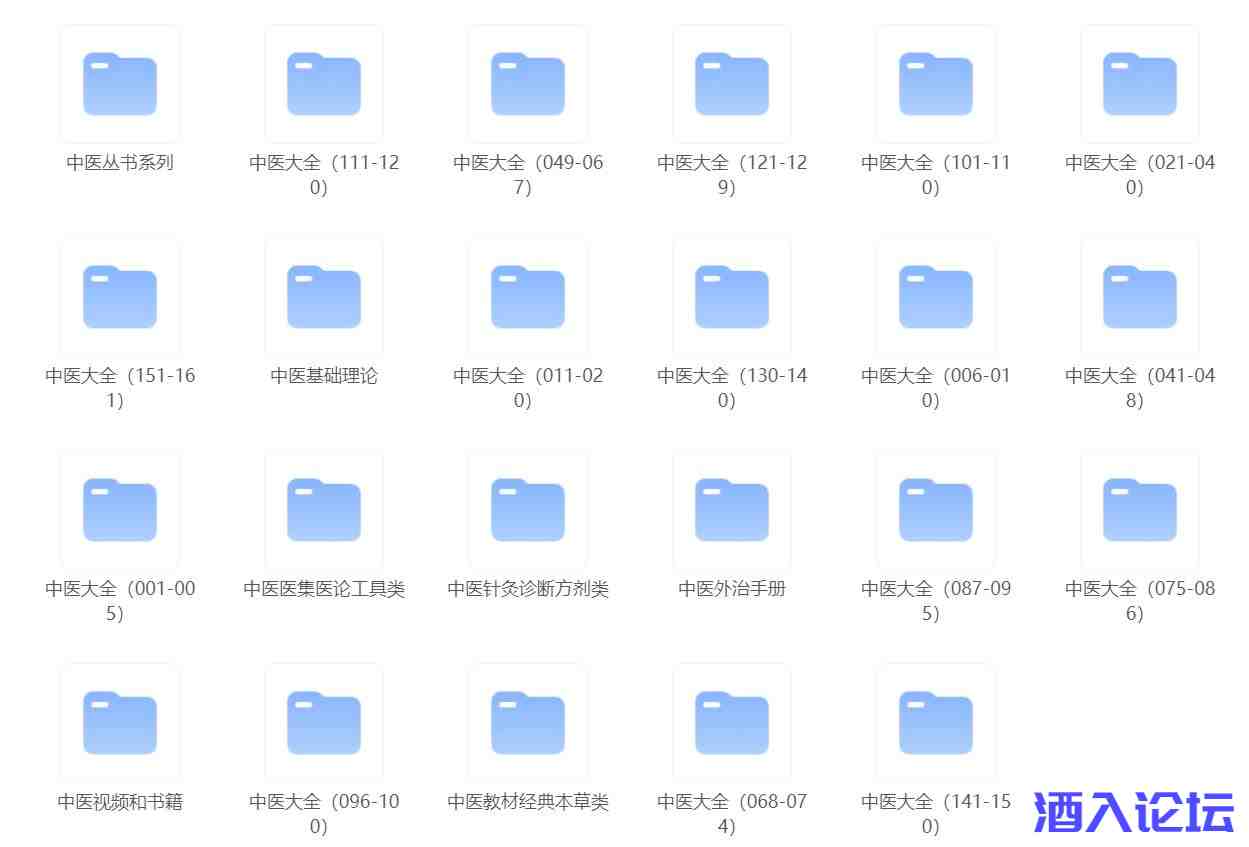The width and height of the screenshot is (1249, 847).
Task: Open the 中医教材经典本草类 folder
Action: coord(528,724)
